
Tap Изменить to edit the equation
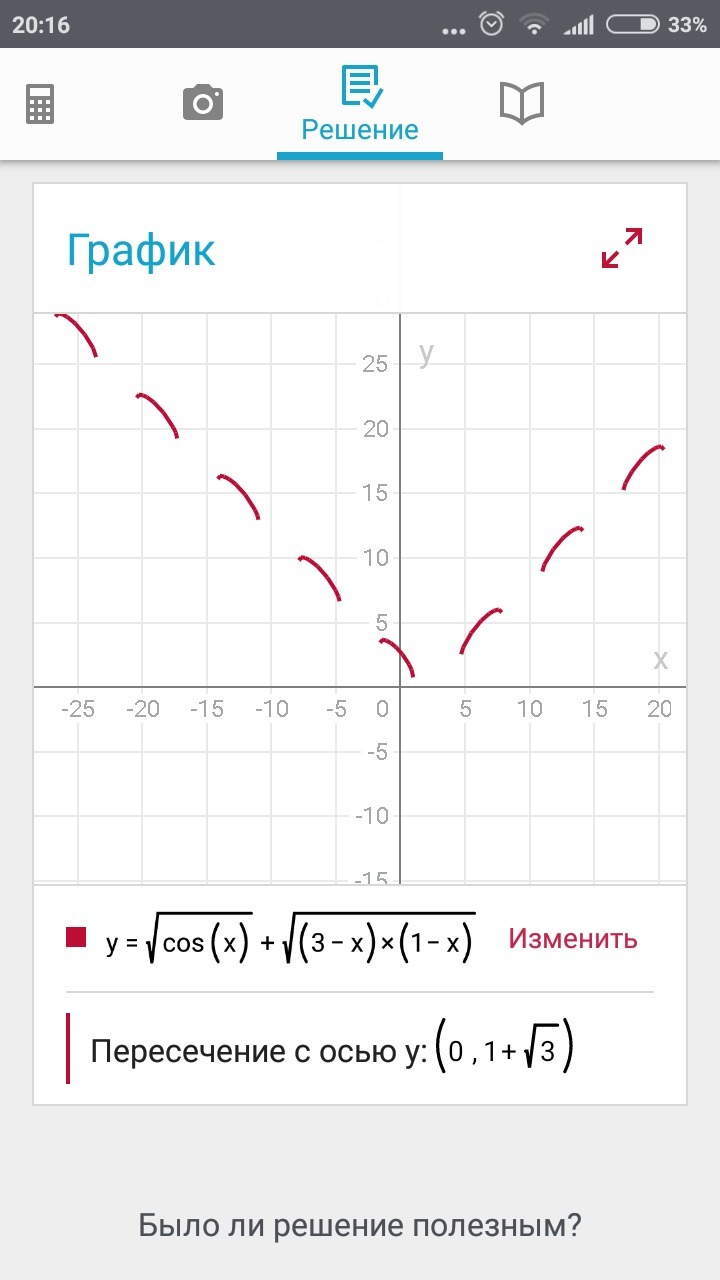pos(573,939)
